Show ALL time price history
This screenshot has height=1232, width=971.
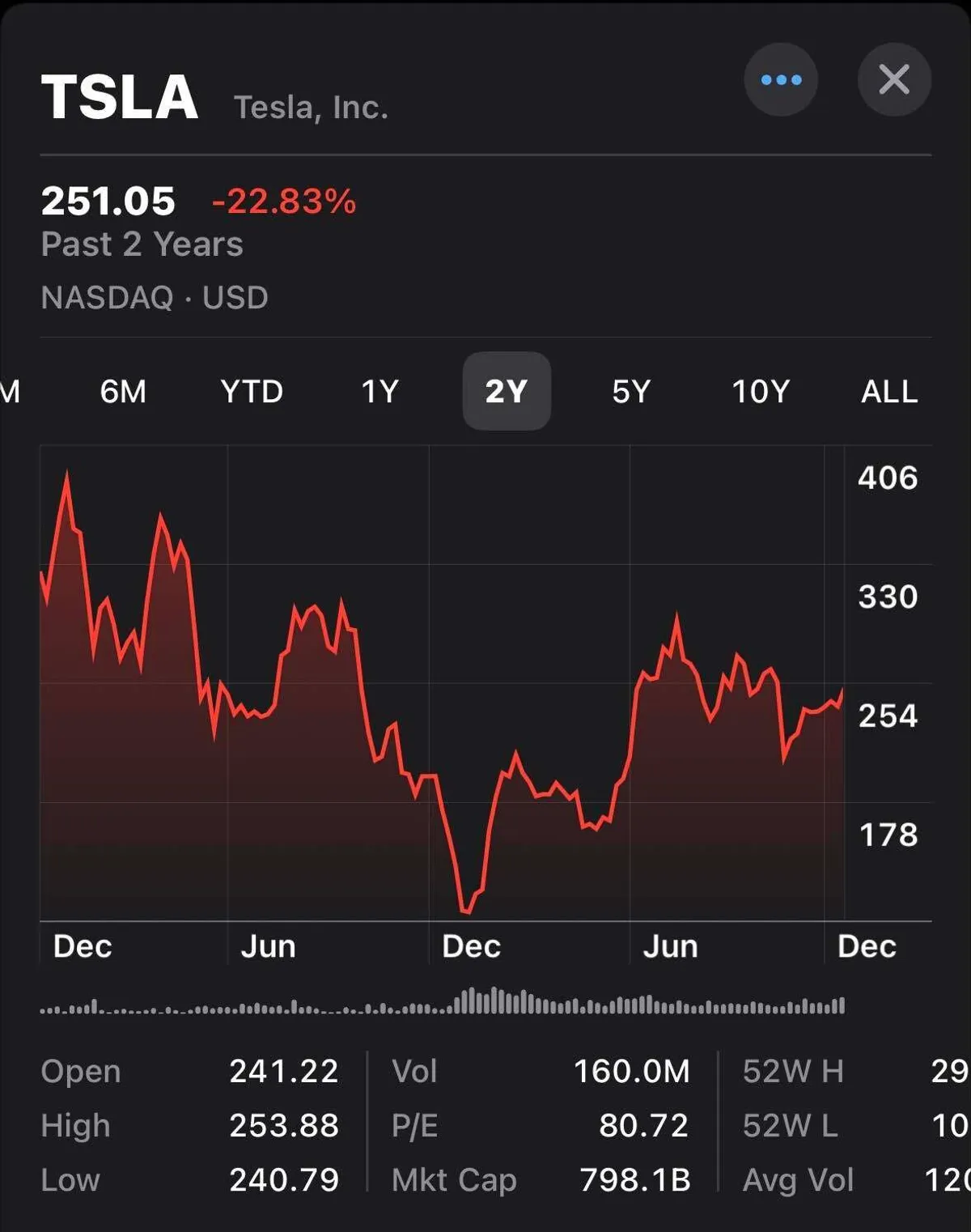(889, 392)
